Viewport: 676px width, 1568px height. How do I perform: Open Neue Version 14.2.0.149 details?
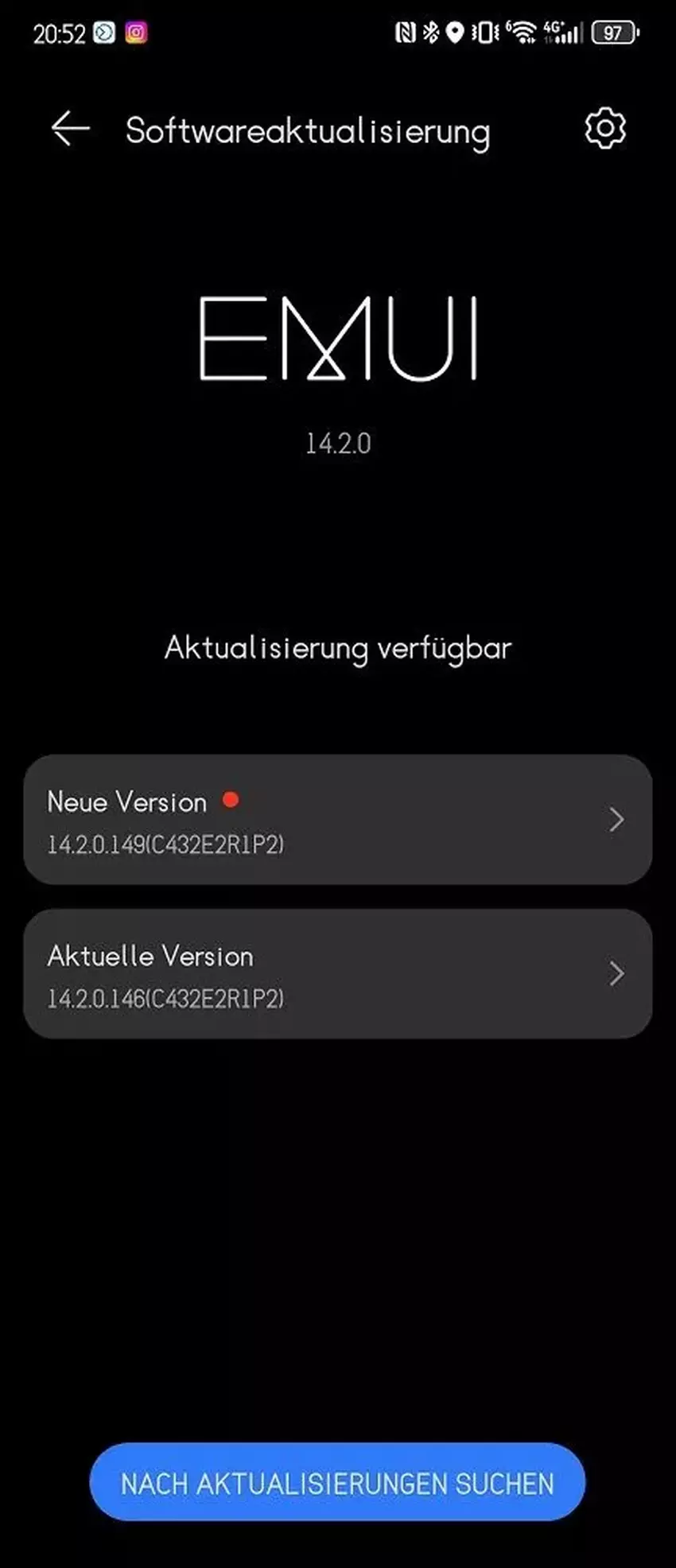pos(337,820)
